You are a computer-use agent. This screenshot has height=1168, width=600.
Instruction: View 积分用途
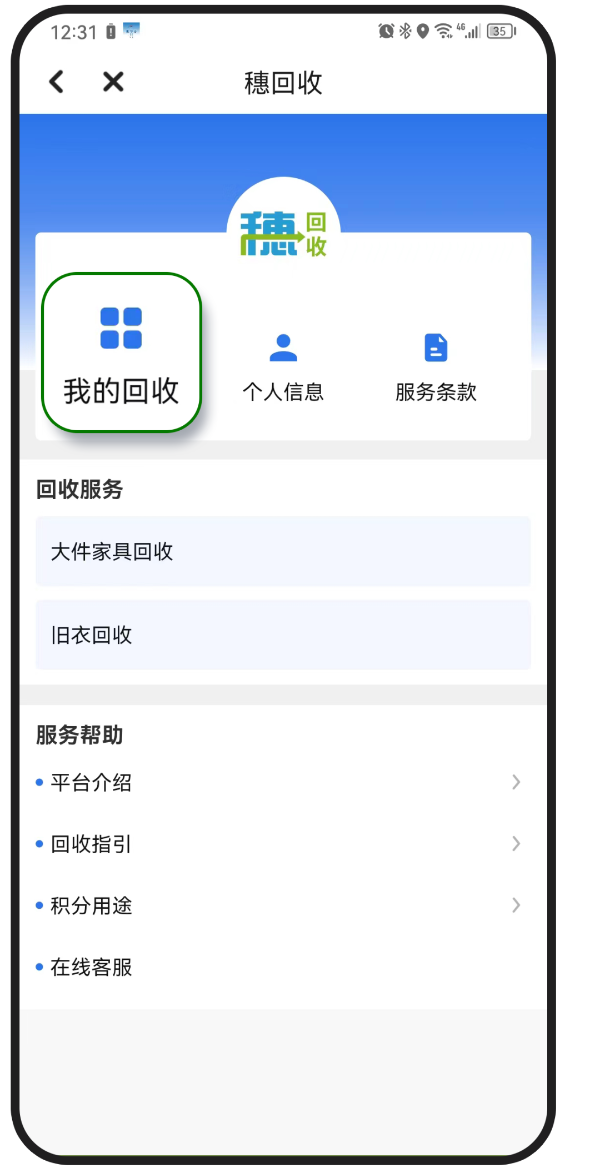click(x=283, y=906)
